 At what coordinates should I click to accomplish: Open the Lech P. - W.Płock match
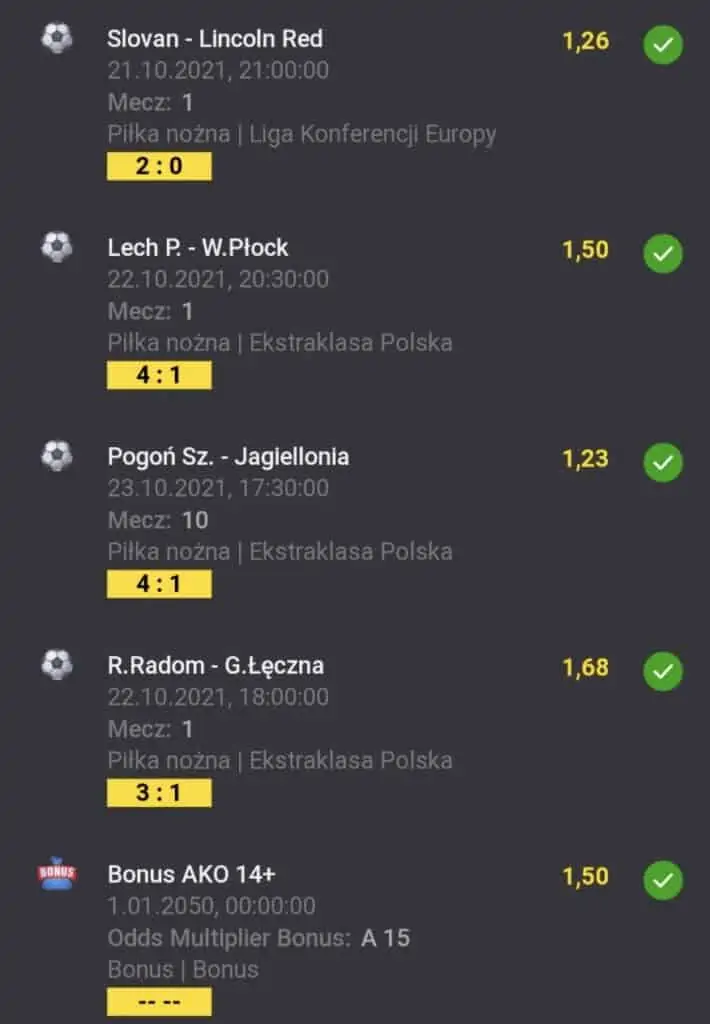coord(197,248)
